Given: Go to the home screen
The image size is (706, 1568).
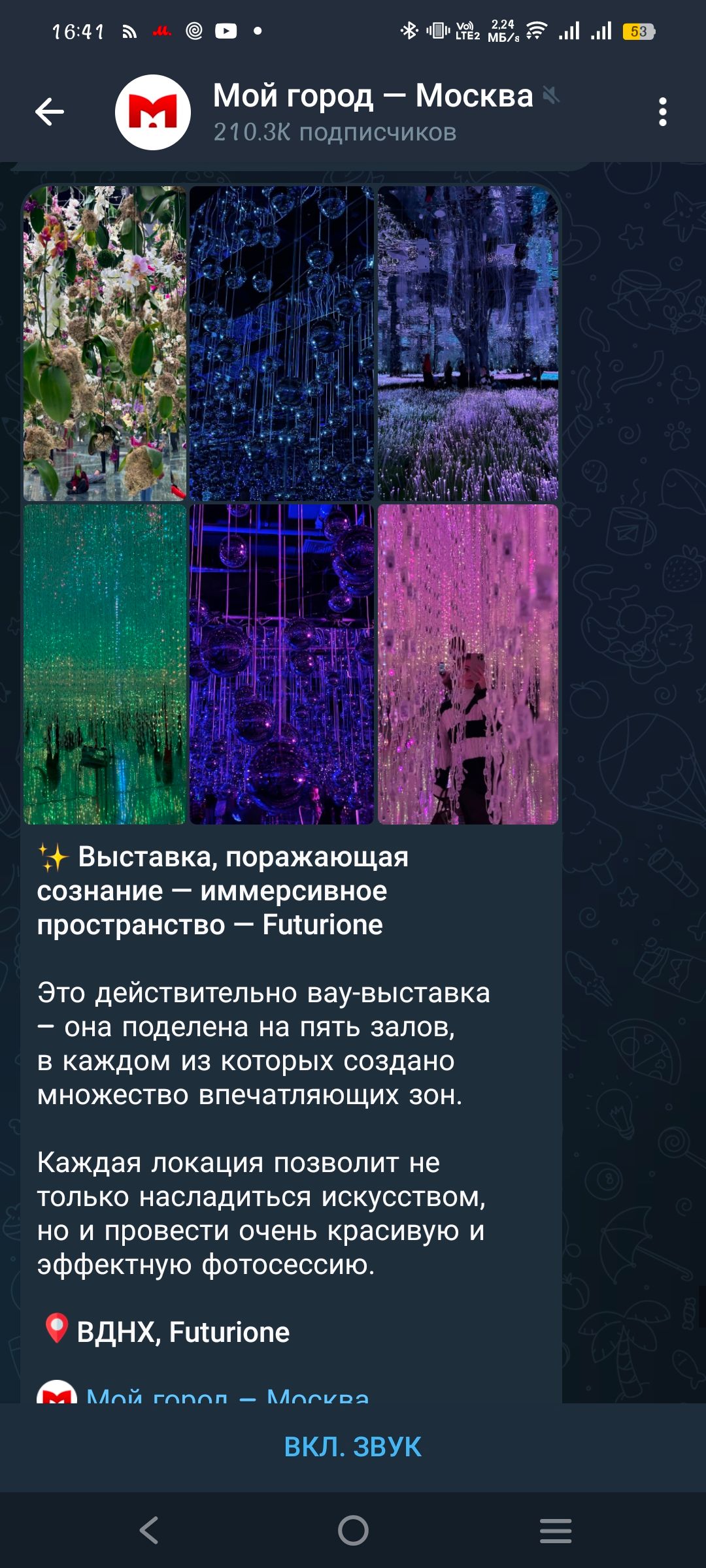Looking at the screenshot, I should tap(353, 1530).
